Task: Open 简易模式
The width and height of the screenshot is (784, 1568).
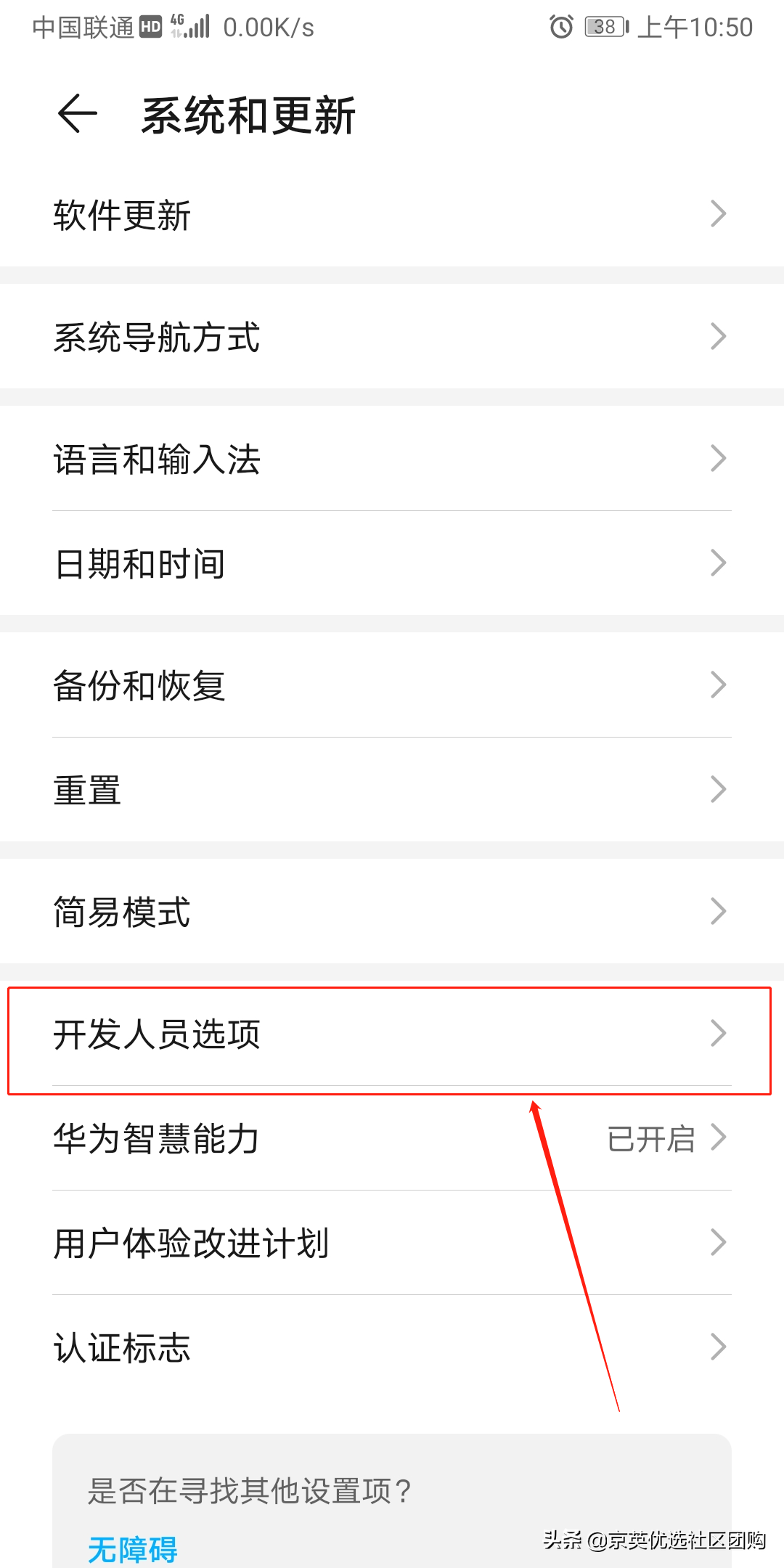Action: (x=392, y=911)
